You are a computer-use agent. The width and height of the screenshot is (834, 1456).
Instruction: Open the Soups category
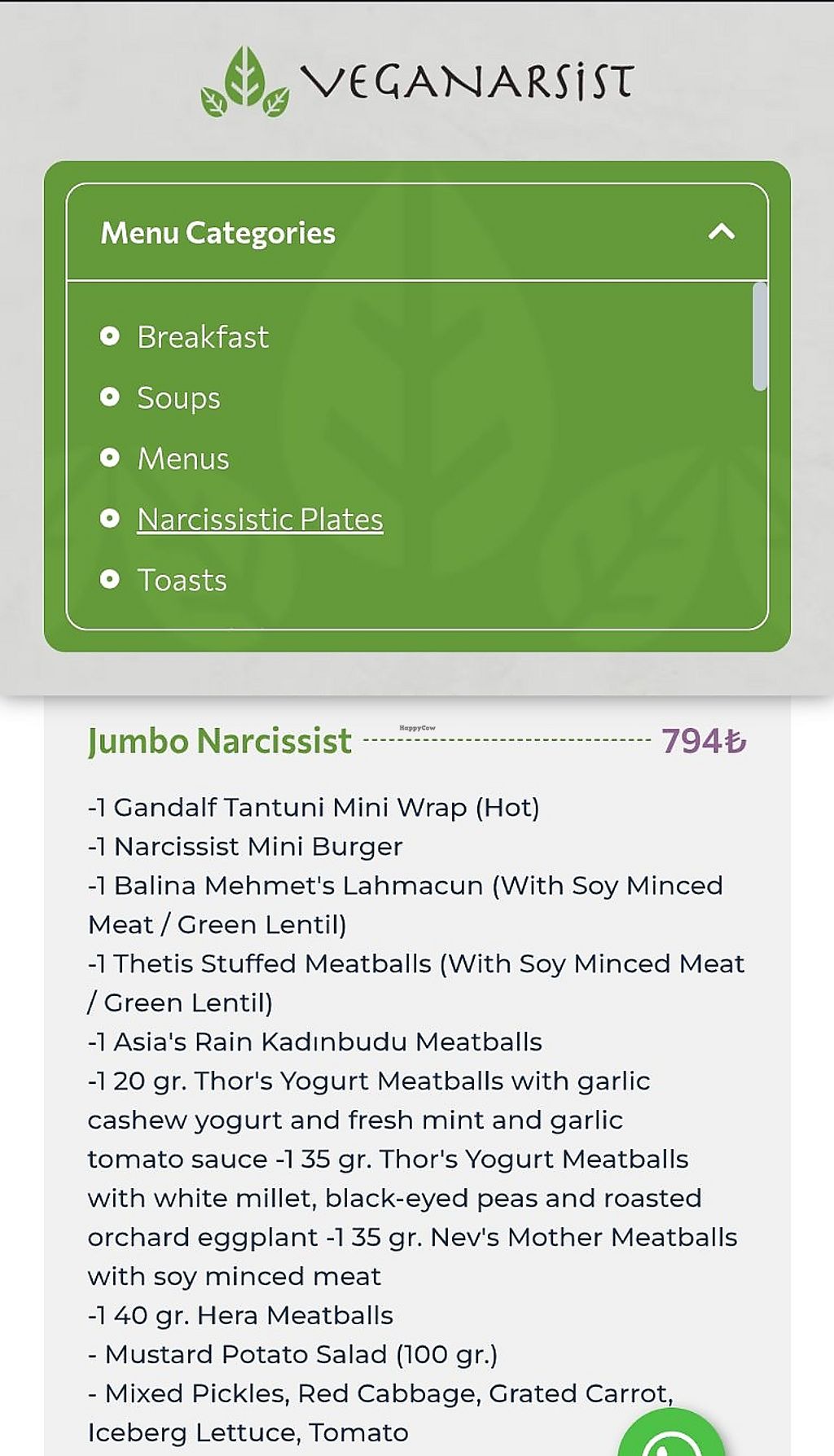click(178, 398)
